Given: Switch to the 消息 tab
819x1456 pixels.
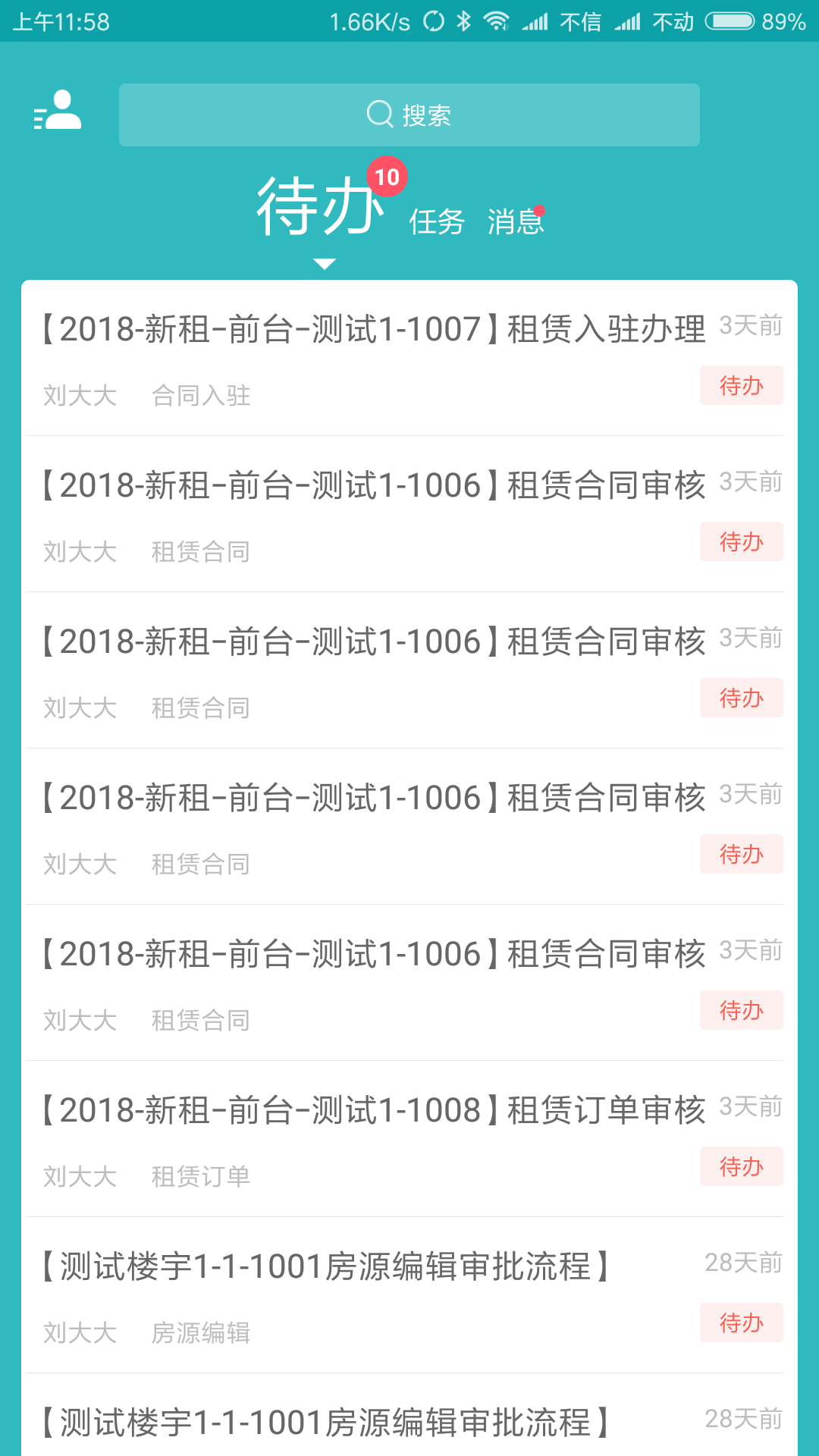Looking at the screenshot, I should (x=515, y=222).
